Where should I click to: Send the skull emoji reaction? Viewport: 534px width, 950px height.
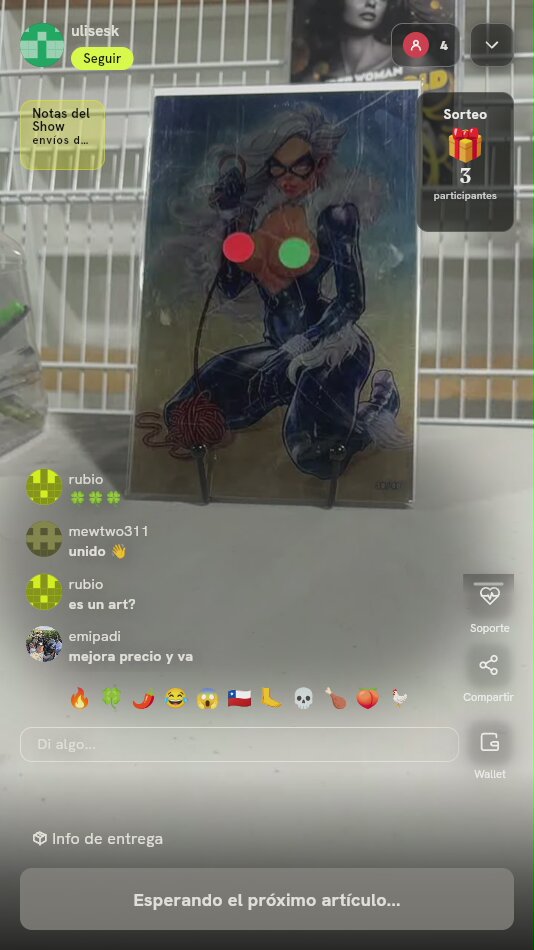(303, 698)
